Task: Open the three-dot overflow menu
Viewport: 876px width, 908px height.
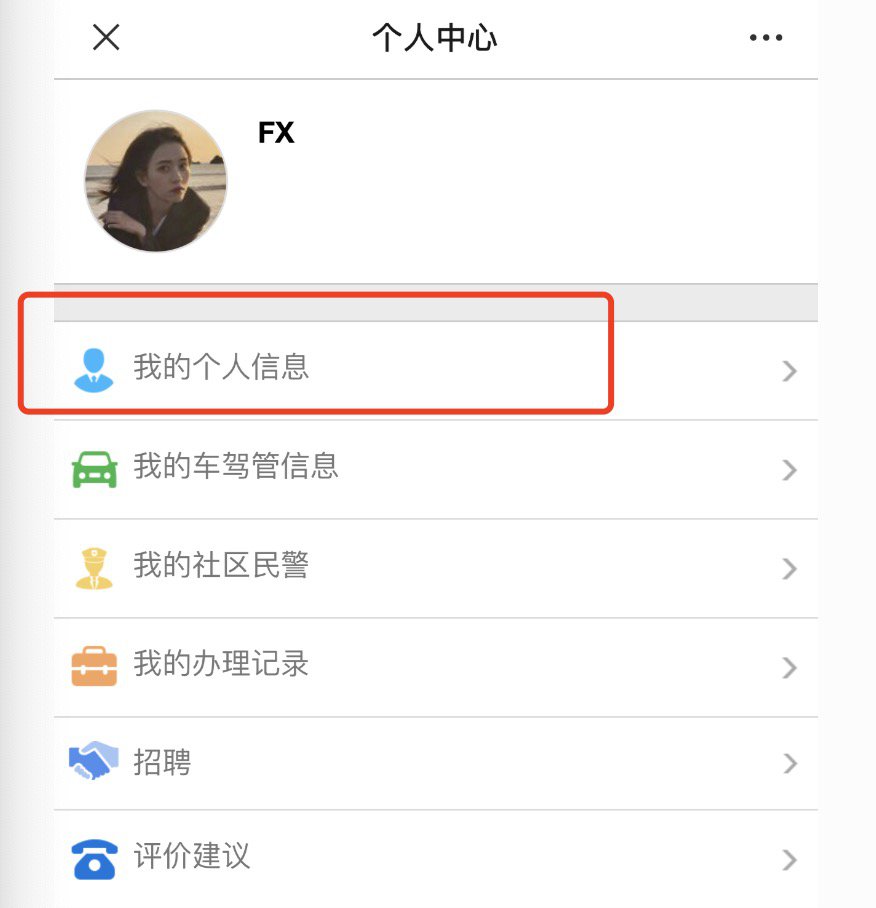Action: click(765, 38)
